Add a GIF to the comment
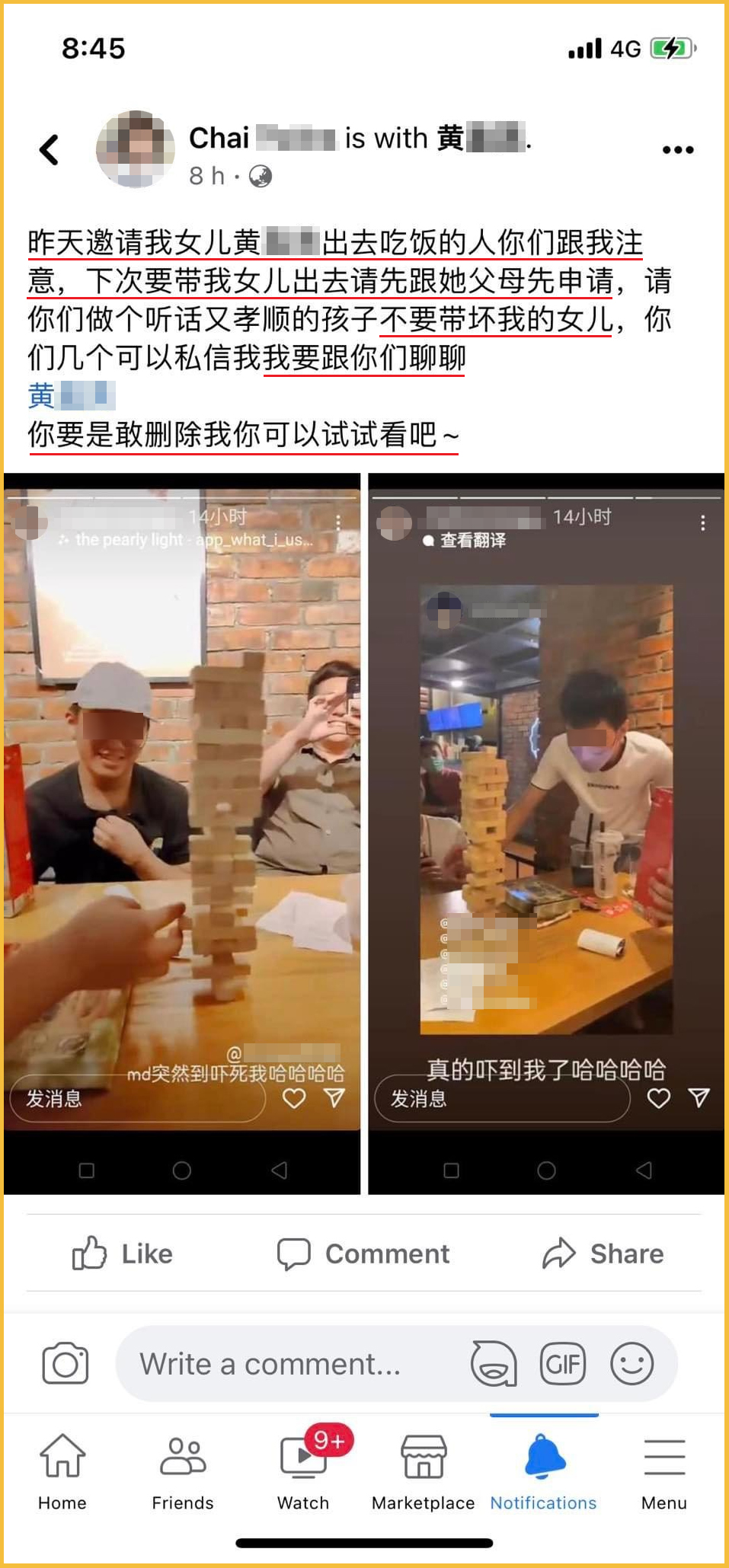This screenshot has width=729, height=1568. pos(562,1364)
